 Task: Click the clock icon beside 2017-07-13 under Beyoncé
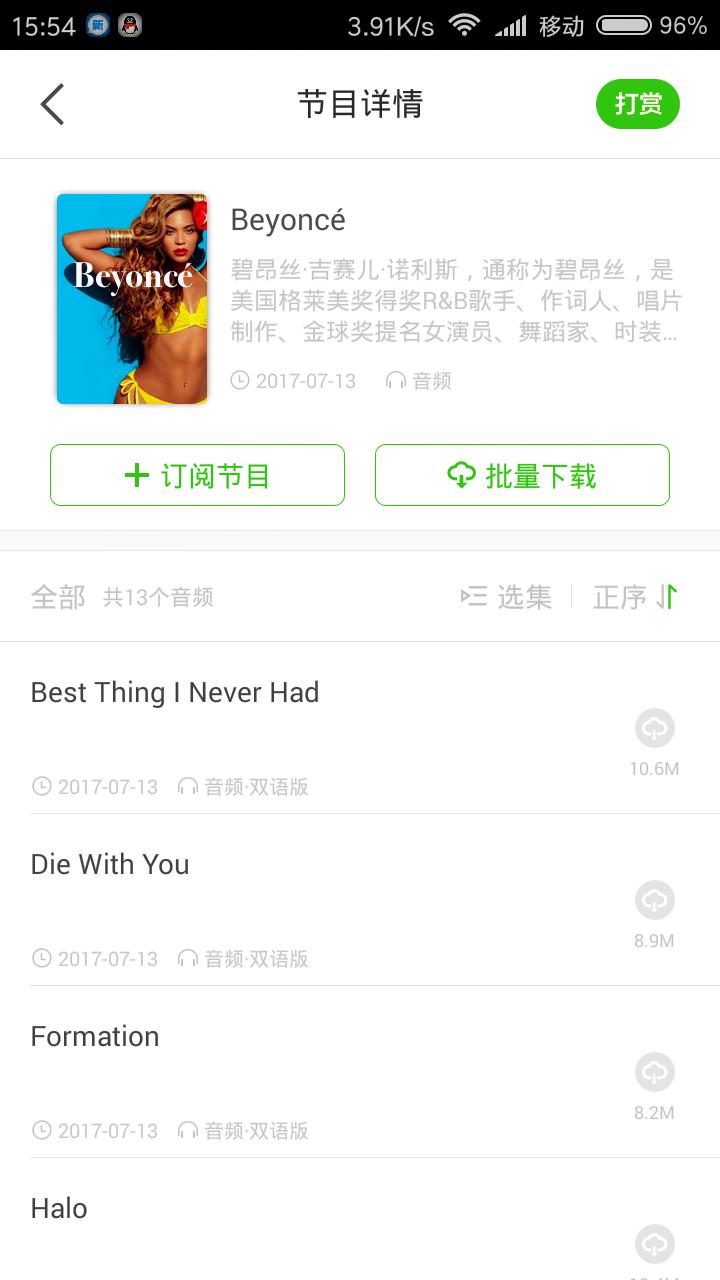click(239, 381)
